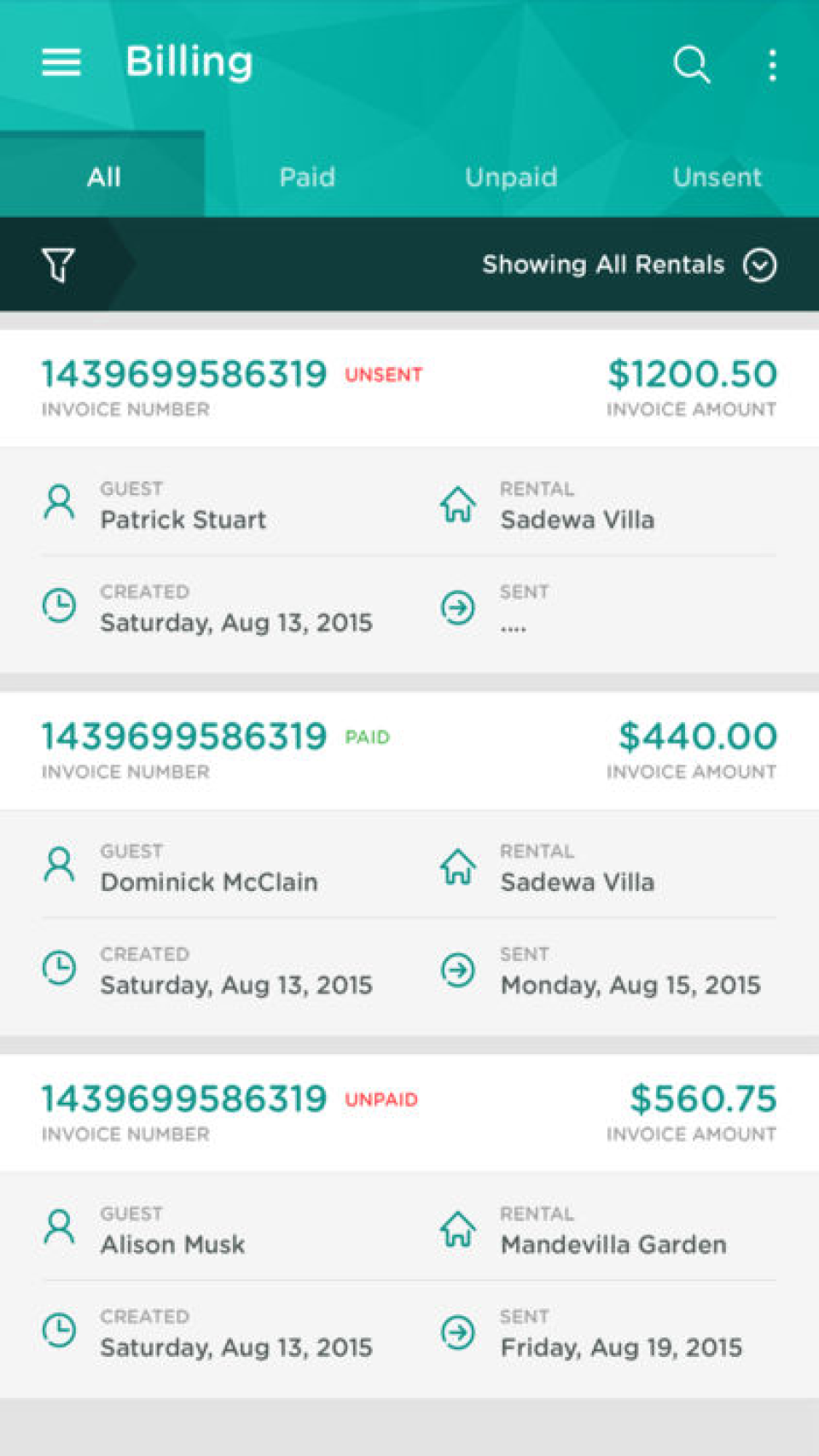
Task: Switch to the Paid tab
Action: (x=307, y=177)
